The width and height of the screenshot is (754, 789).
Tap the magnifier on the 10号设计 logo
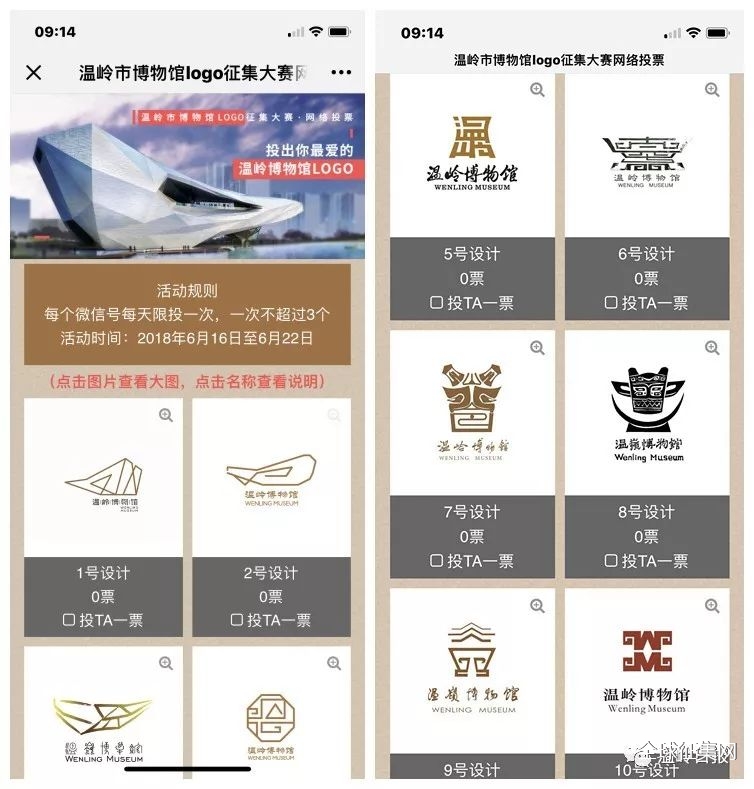click(x=712, y=606)
